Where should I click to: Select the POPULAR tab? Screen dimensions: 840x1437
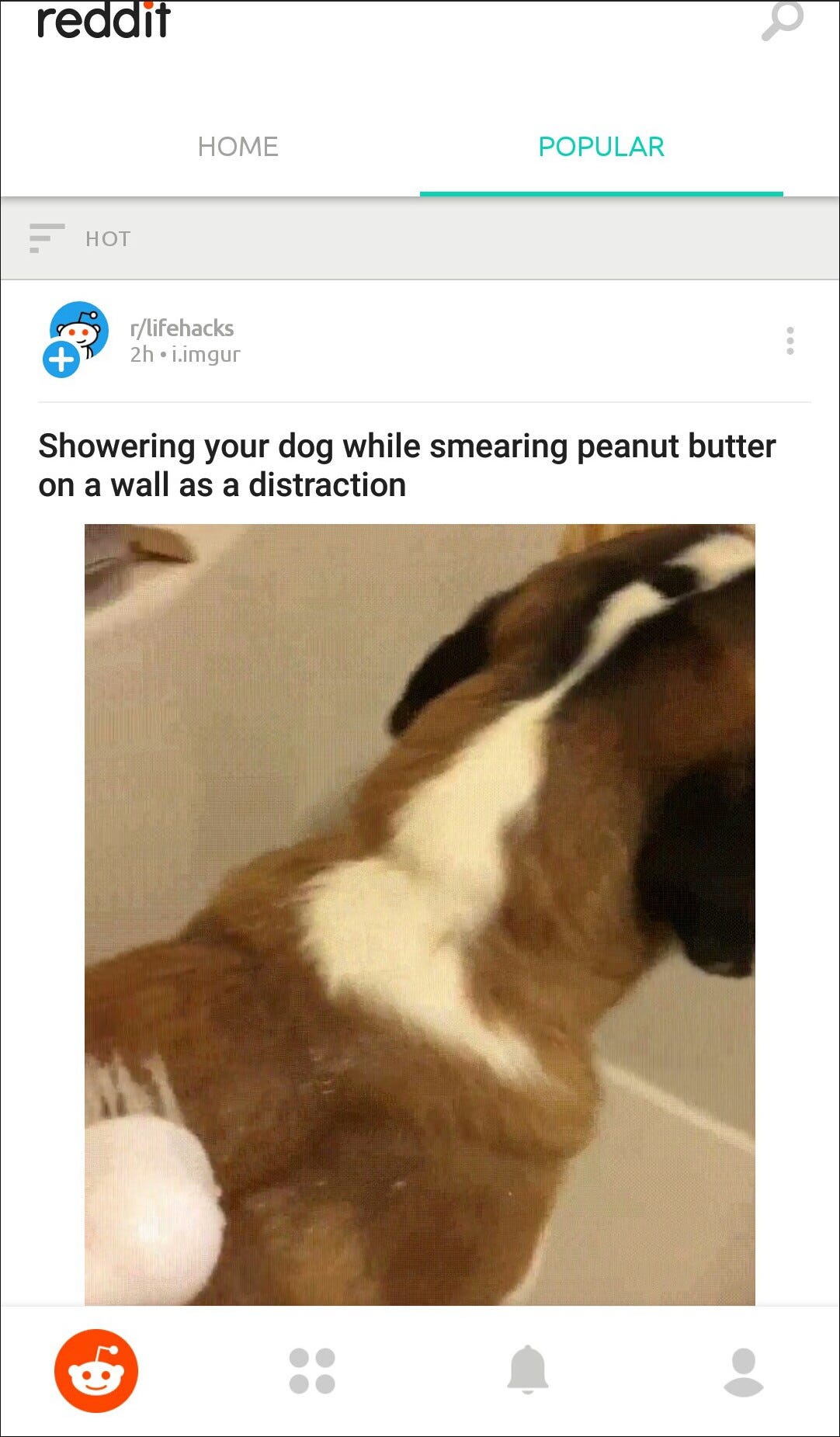click(x=601, y=147)
